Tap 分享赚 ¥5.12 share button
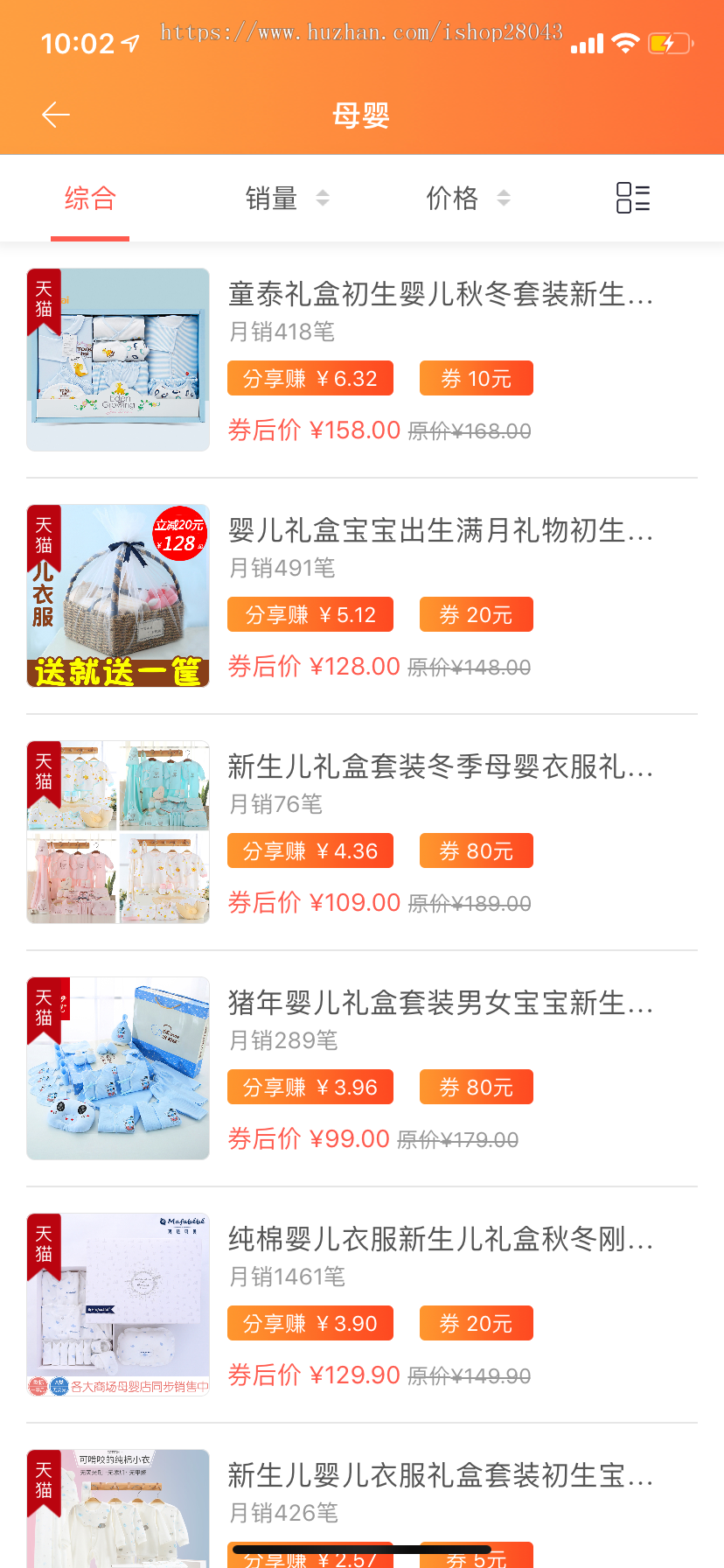The width and height of the screenshot is (724, 1568). point(310,615)
